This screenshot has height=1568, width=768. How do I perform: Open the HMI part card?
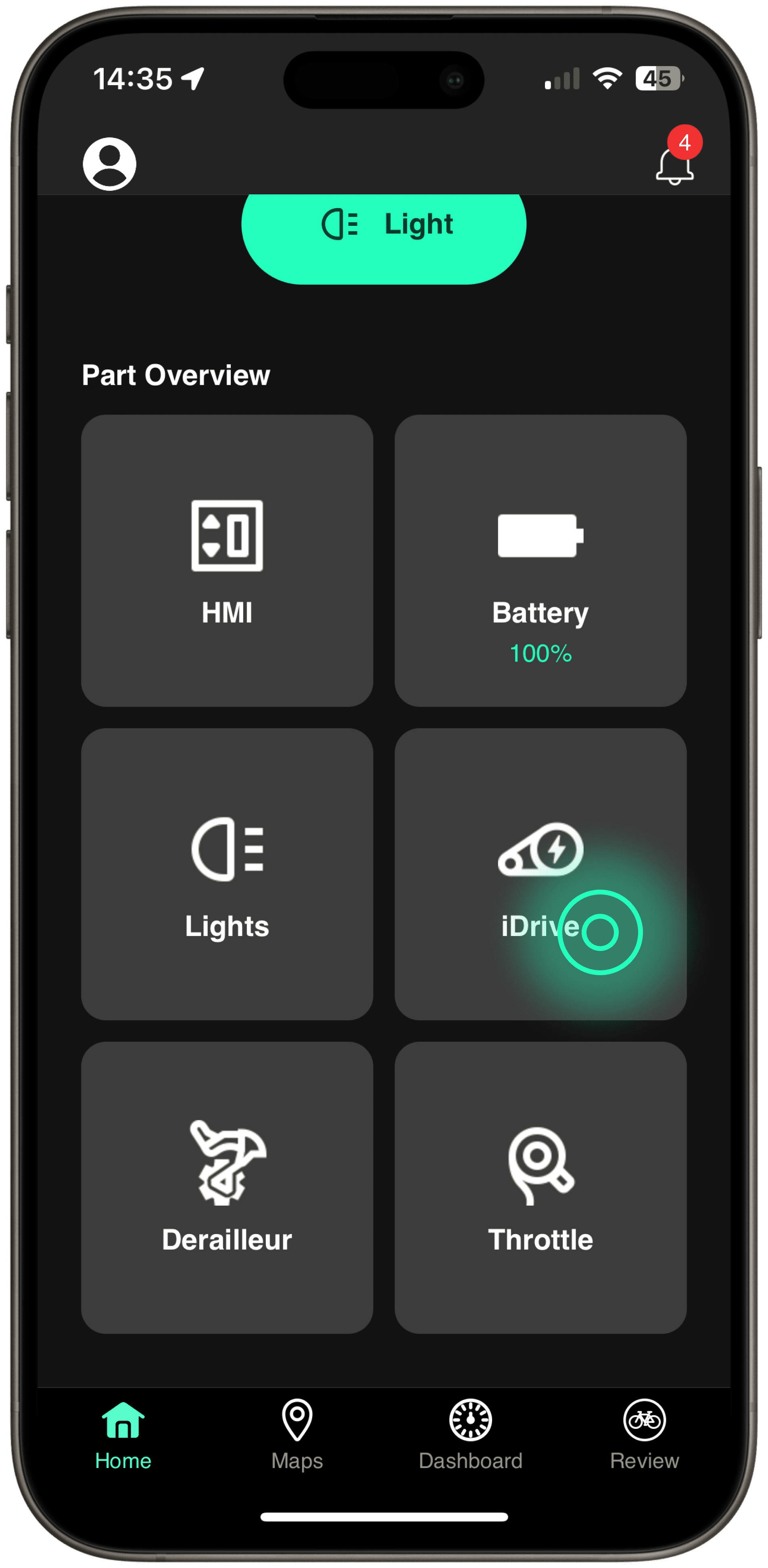coord(227,561)
